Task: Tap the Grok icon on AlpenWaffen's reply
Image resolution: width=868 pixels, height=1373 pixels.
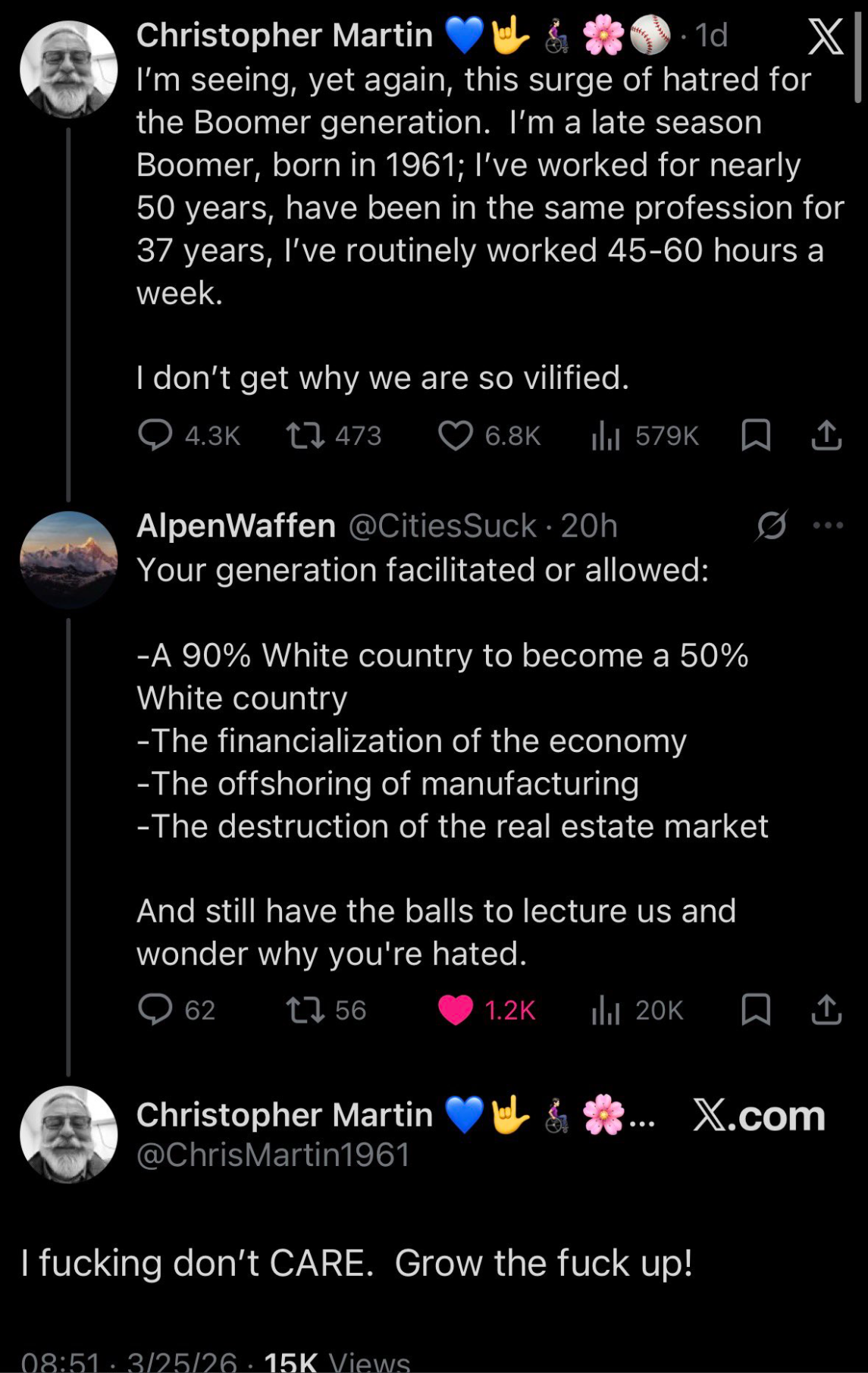Action: (x=772, y=525)
